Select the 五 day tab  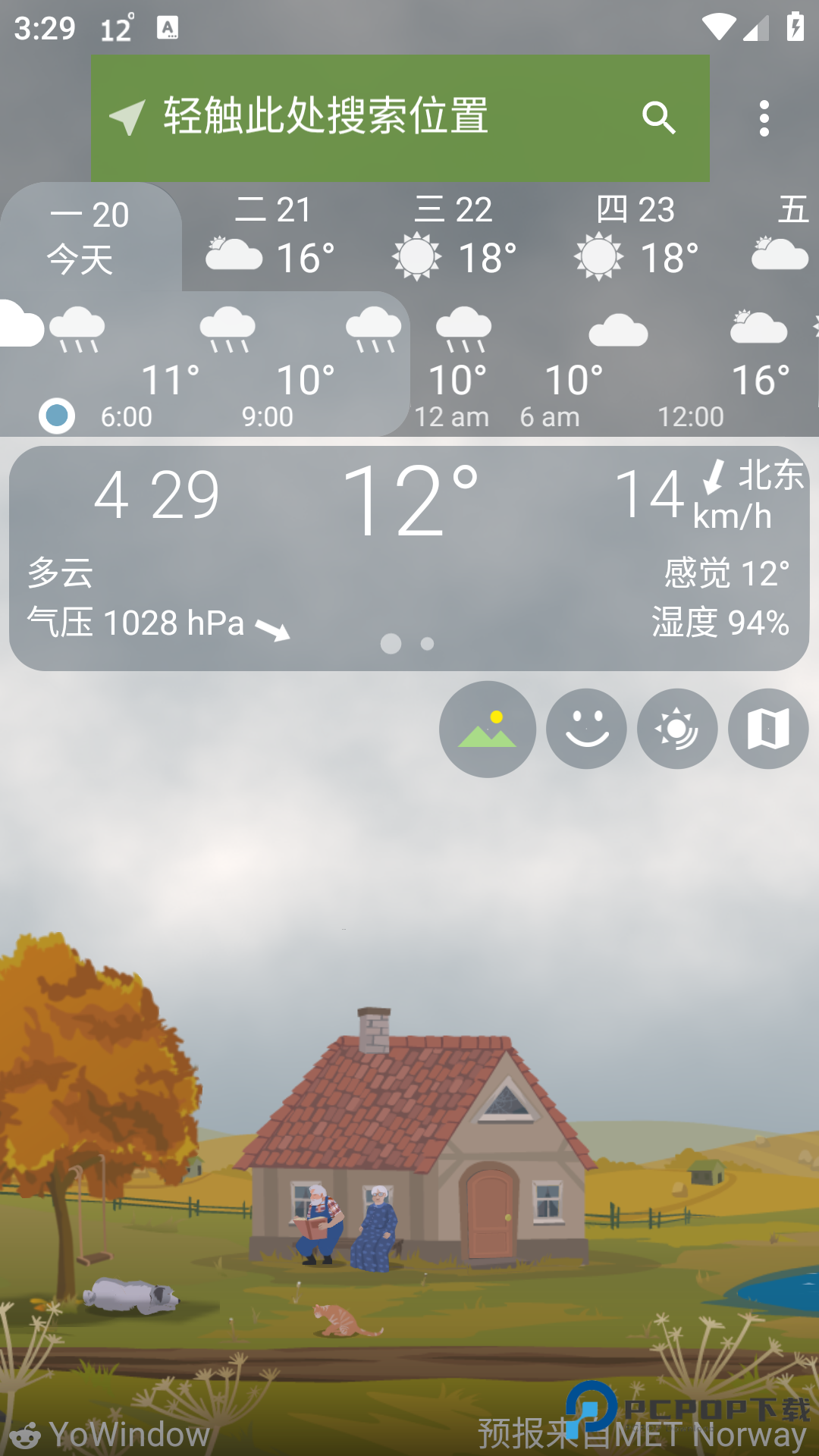click(789, 235)
